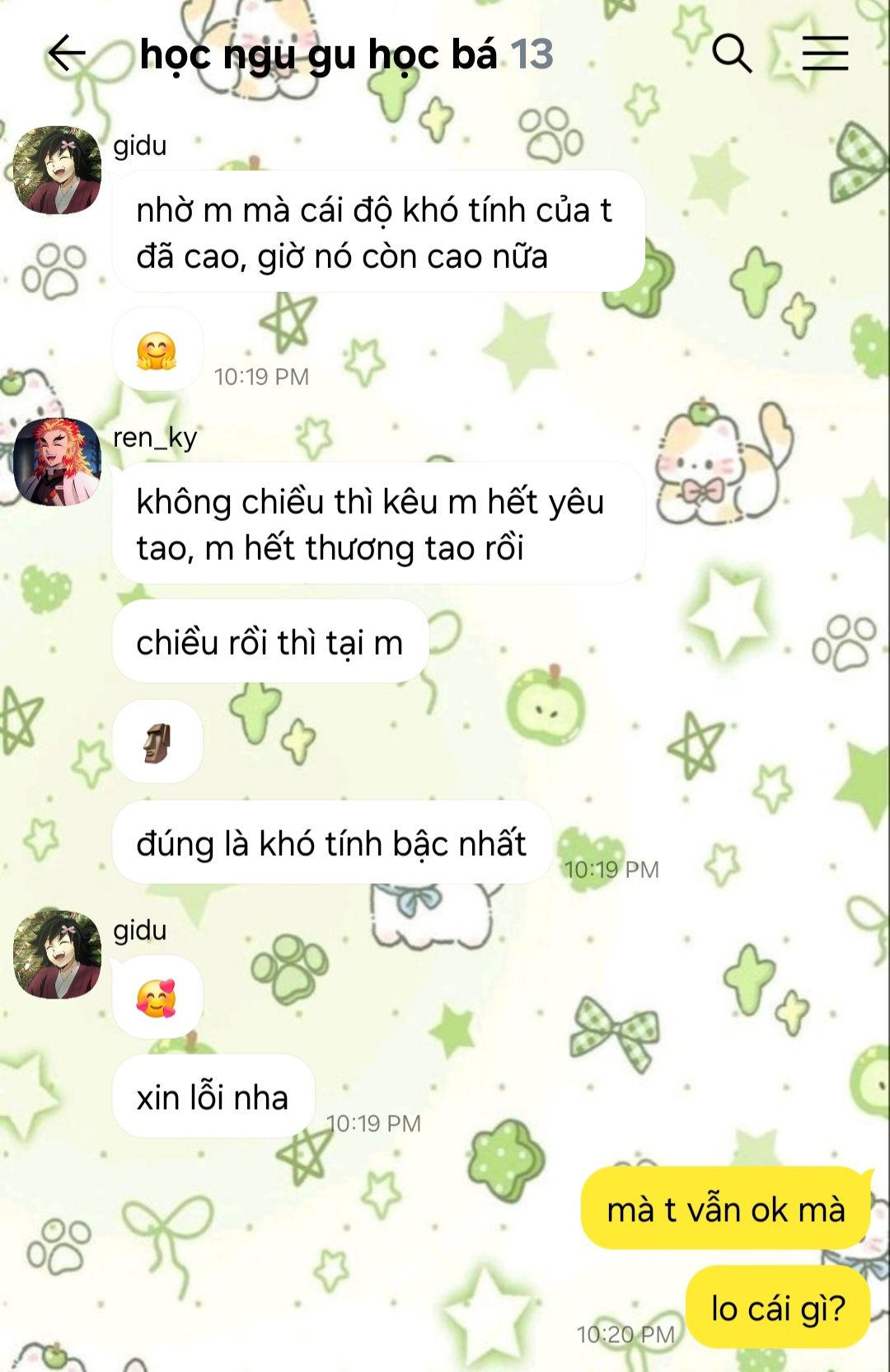
Task: View ren_ky's profile picture
Action: [x=57, y=462]
